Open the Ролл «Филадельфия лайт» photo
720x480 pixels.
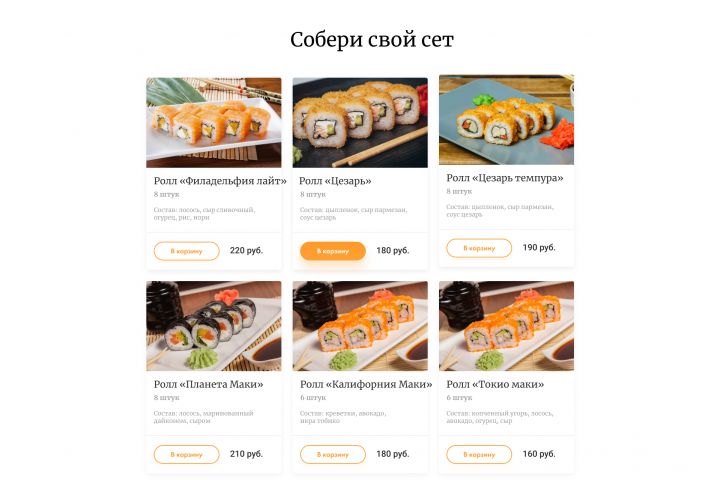pos(214,122)
